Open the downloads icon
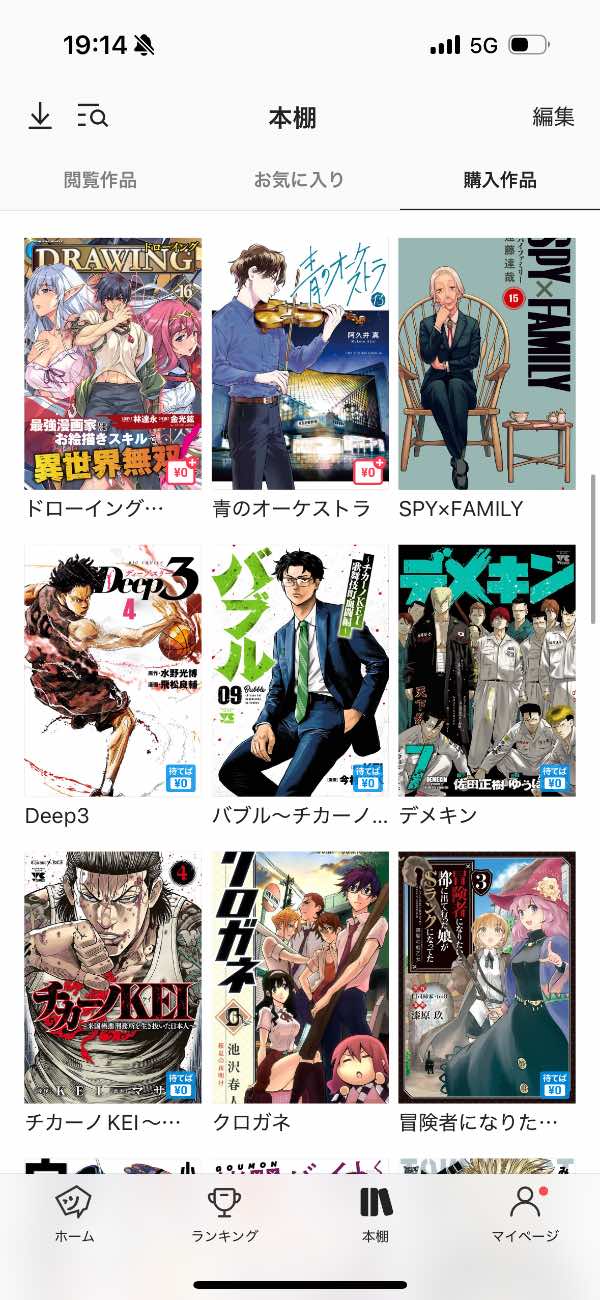The height and width of the screenshot is (1300, 600). (40, 117)
